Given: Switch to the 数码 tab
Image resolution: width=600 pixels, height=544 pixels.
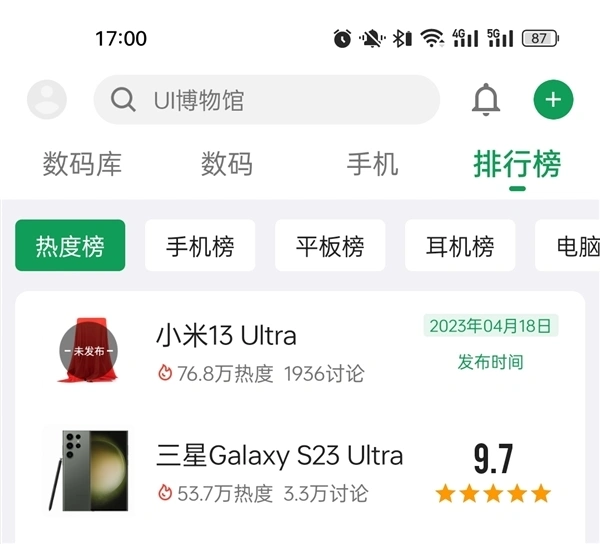Looking at the screenshot, I should (226, 164).
